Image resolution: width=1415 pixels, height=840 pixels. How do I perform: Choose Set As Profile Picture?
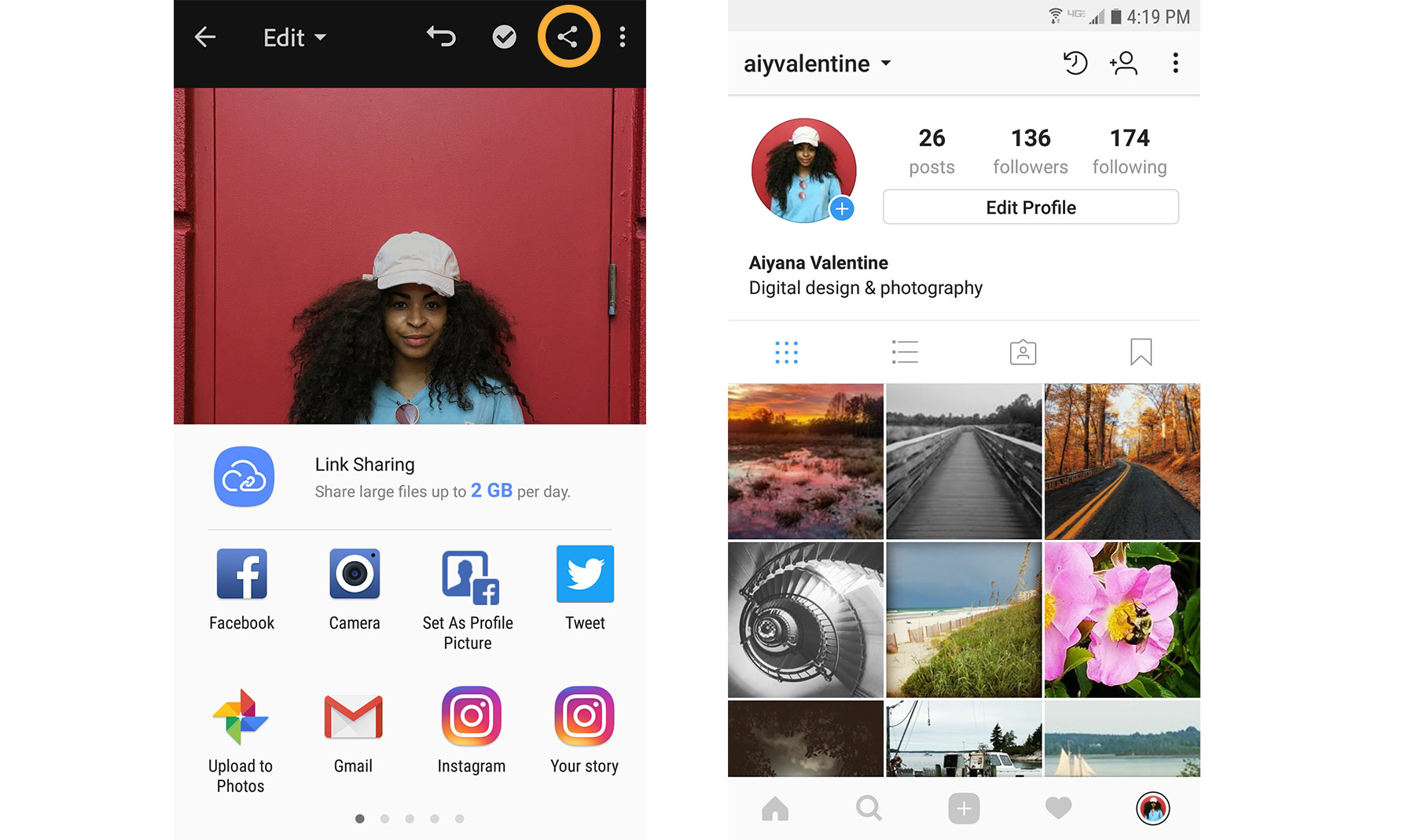pos(469,597)
